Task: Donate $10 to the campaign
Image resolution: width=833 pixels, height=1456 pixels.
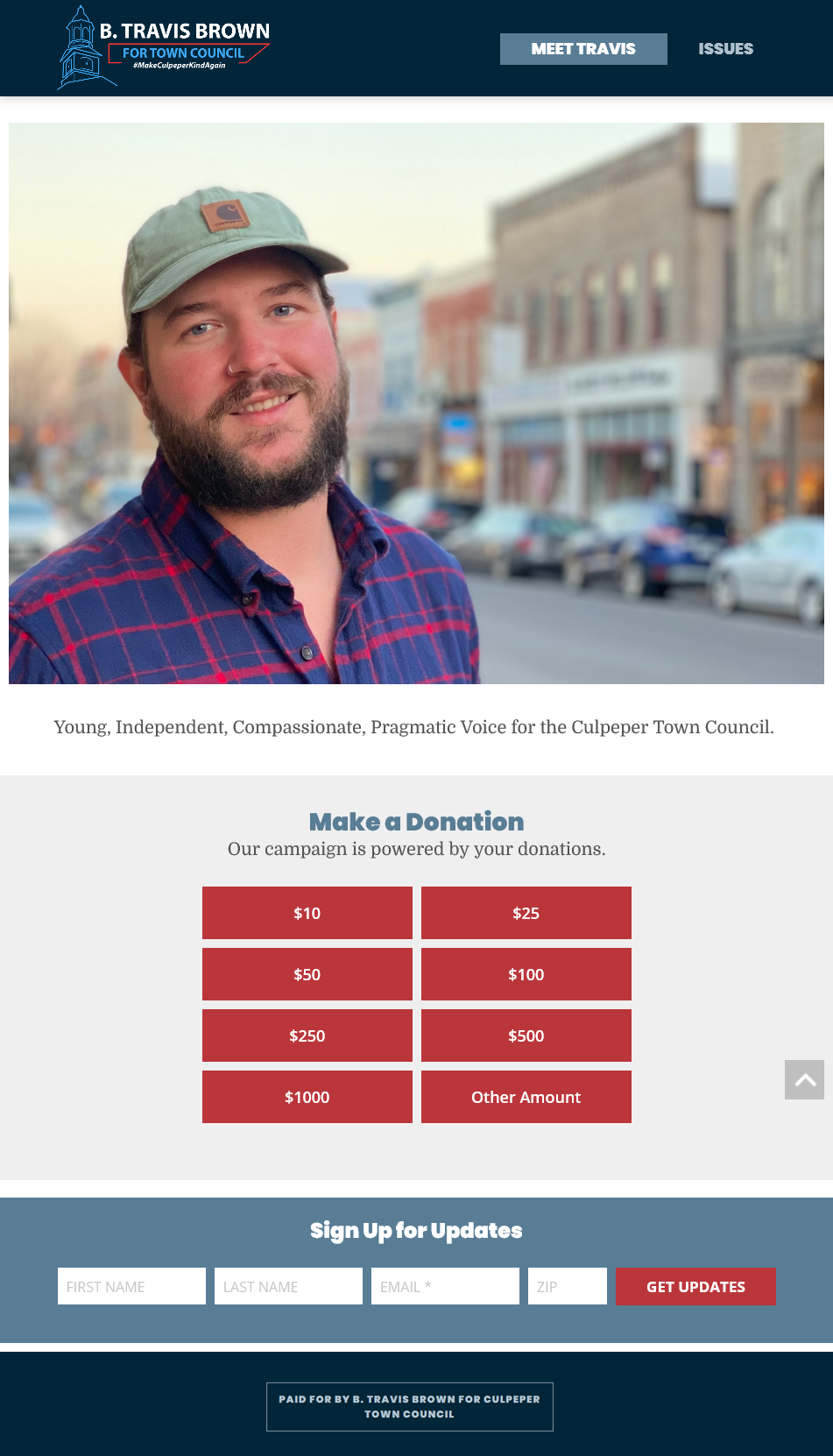Action: click(x=307, y=913)
